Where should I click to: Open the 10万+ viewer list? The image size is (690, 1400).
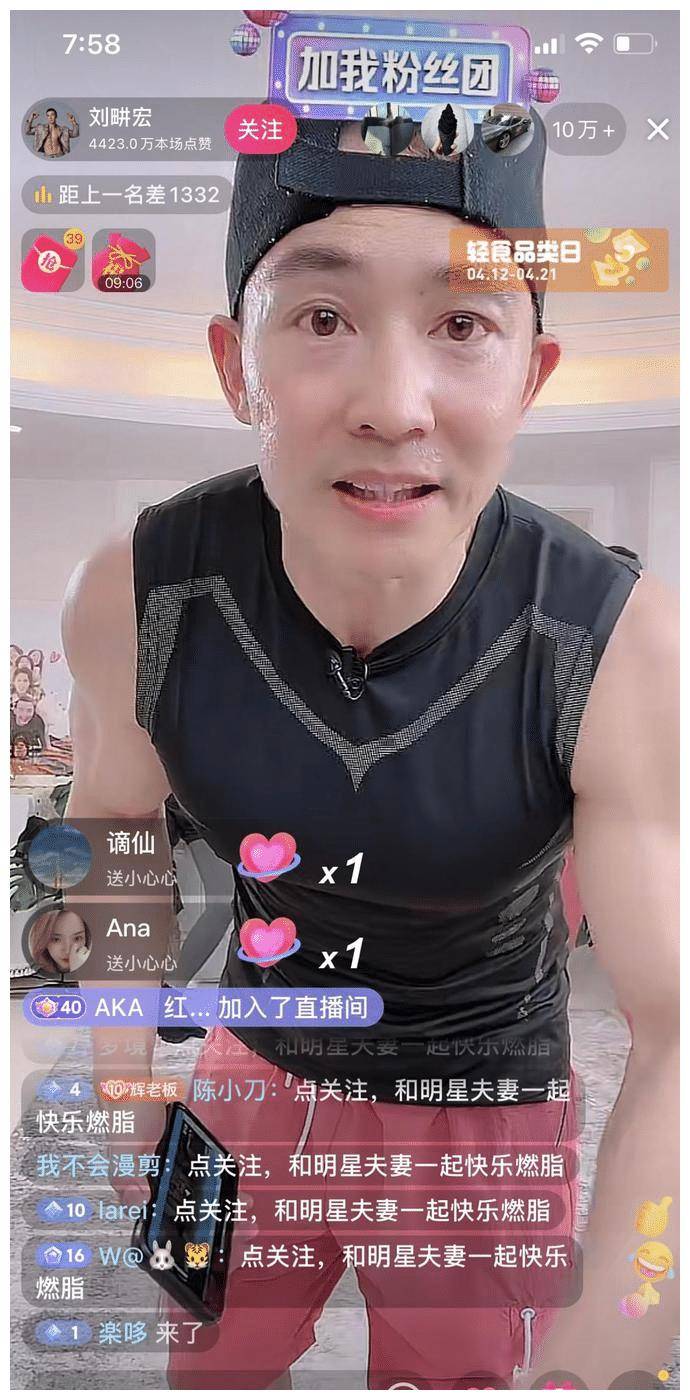click(x=586, y=129)
